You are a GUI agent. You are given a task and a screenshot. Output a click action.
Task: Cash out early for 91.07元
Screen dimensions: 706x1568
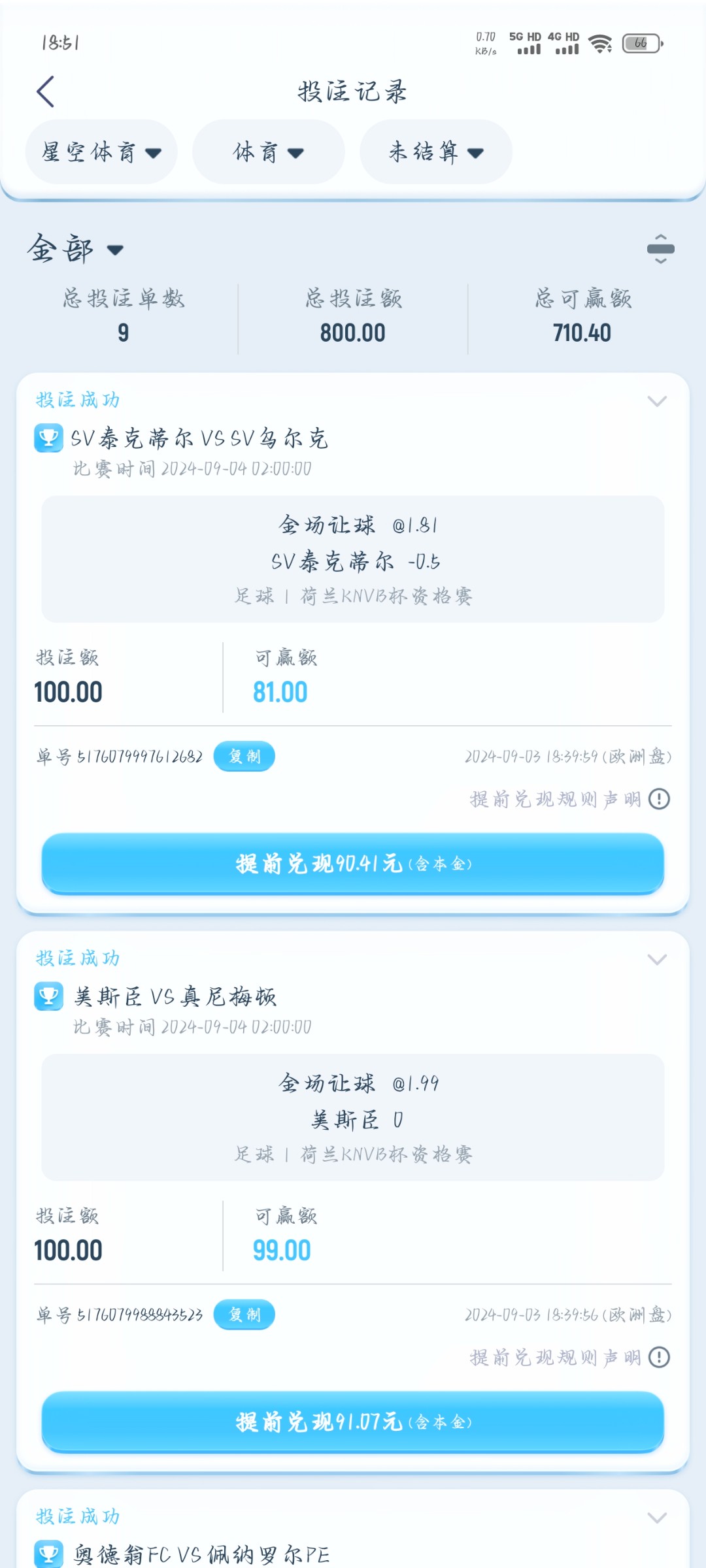tap(353, 1422)
